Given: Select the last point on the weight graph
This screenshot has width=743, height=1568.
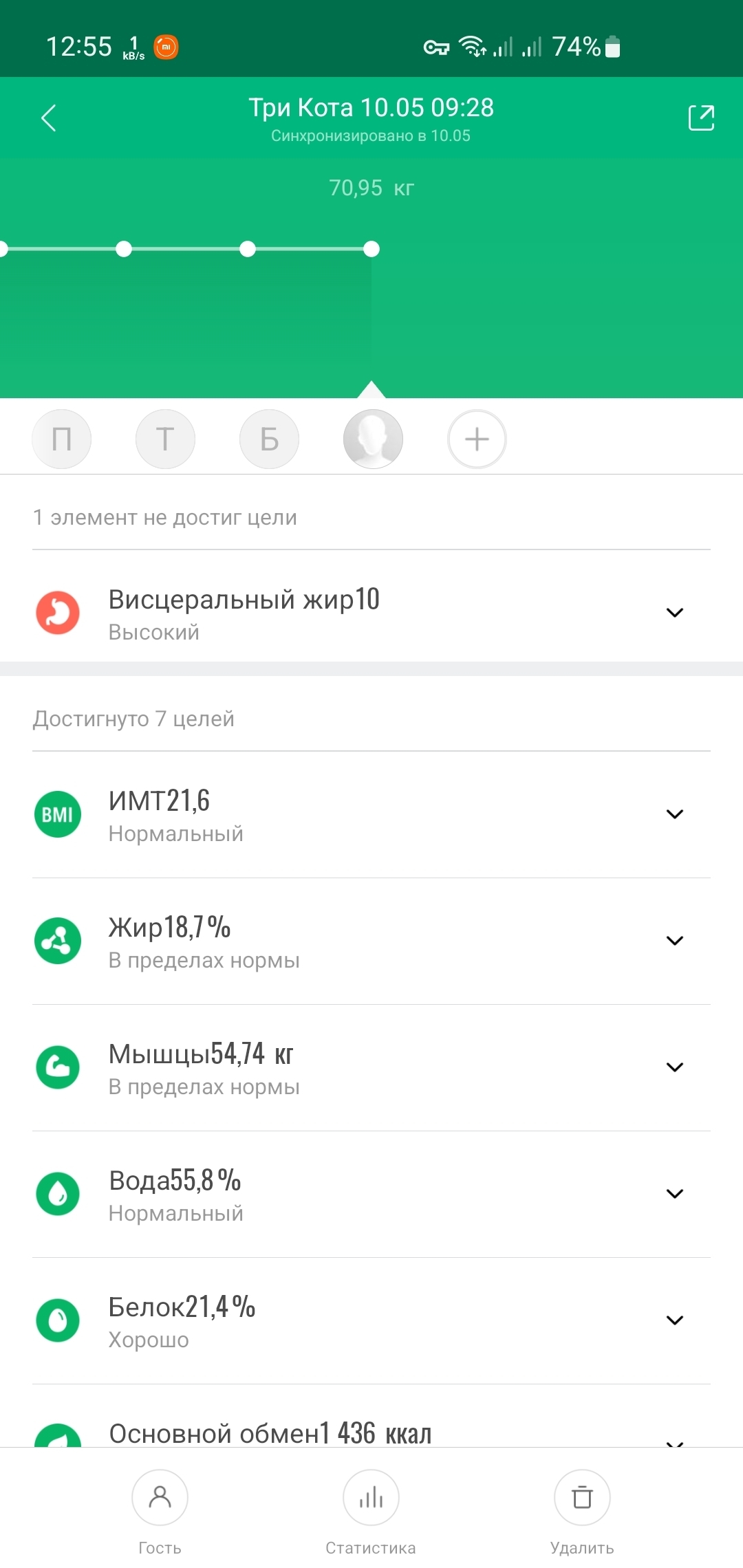Looking at the screenshot, I should 371,249.
